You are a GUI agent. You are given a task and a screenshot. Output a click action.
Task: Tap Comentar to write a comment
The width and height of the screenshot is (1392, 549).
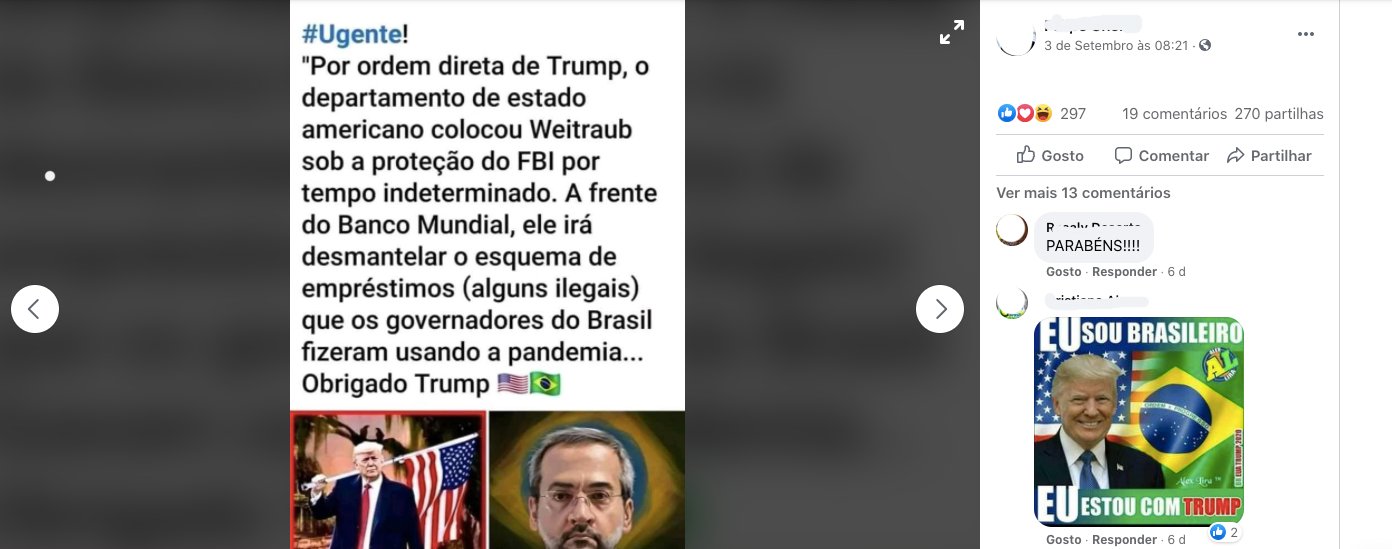(1161, 156)
